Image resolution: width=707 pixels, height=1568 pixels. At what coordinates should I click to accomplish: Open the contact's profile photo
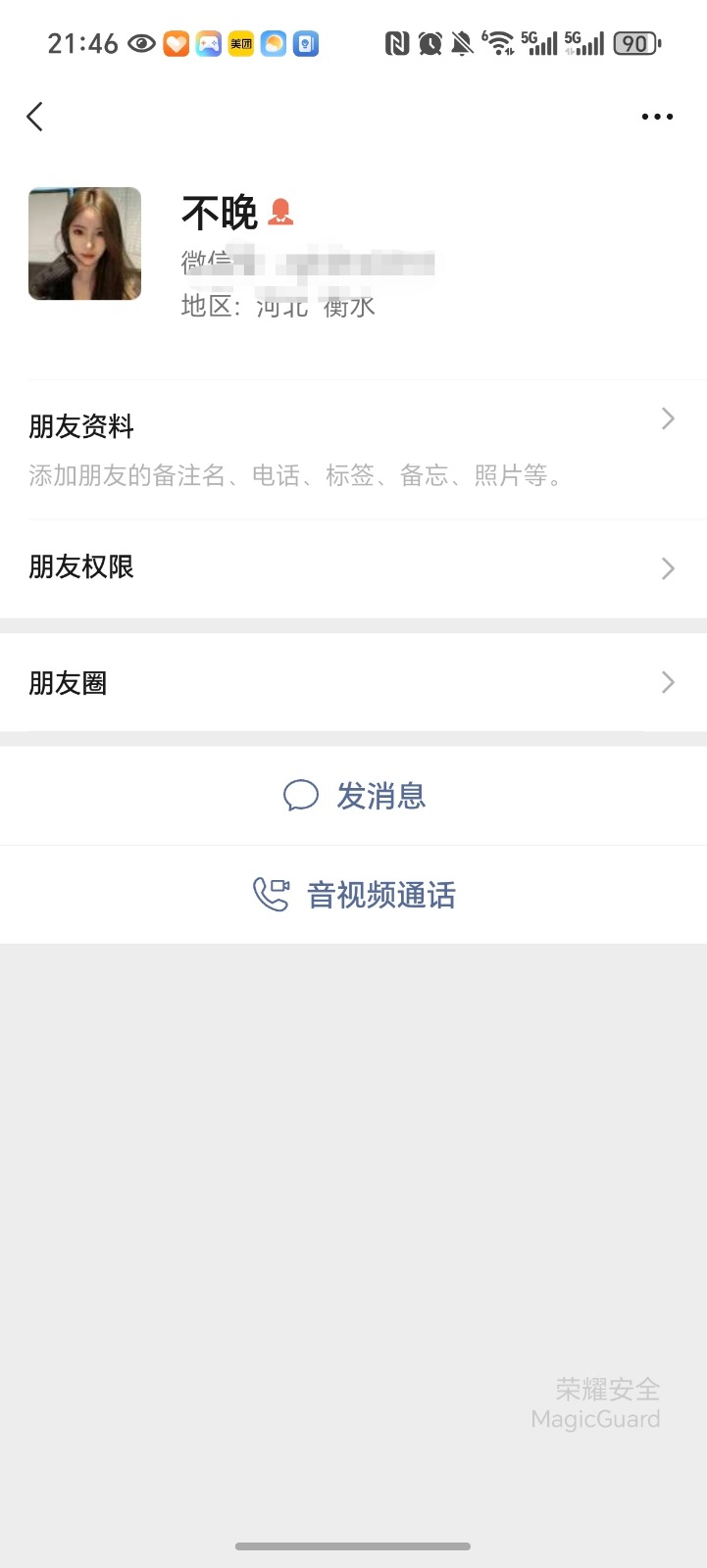[84, 243]
